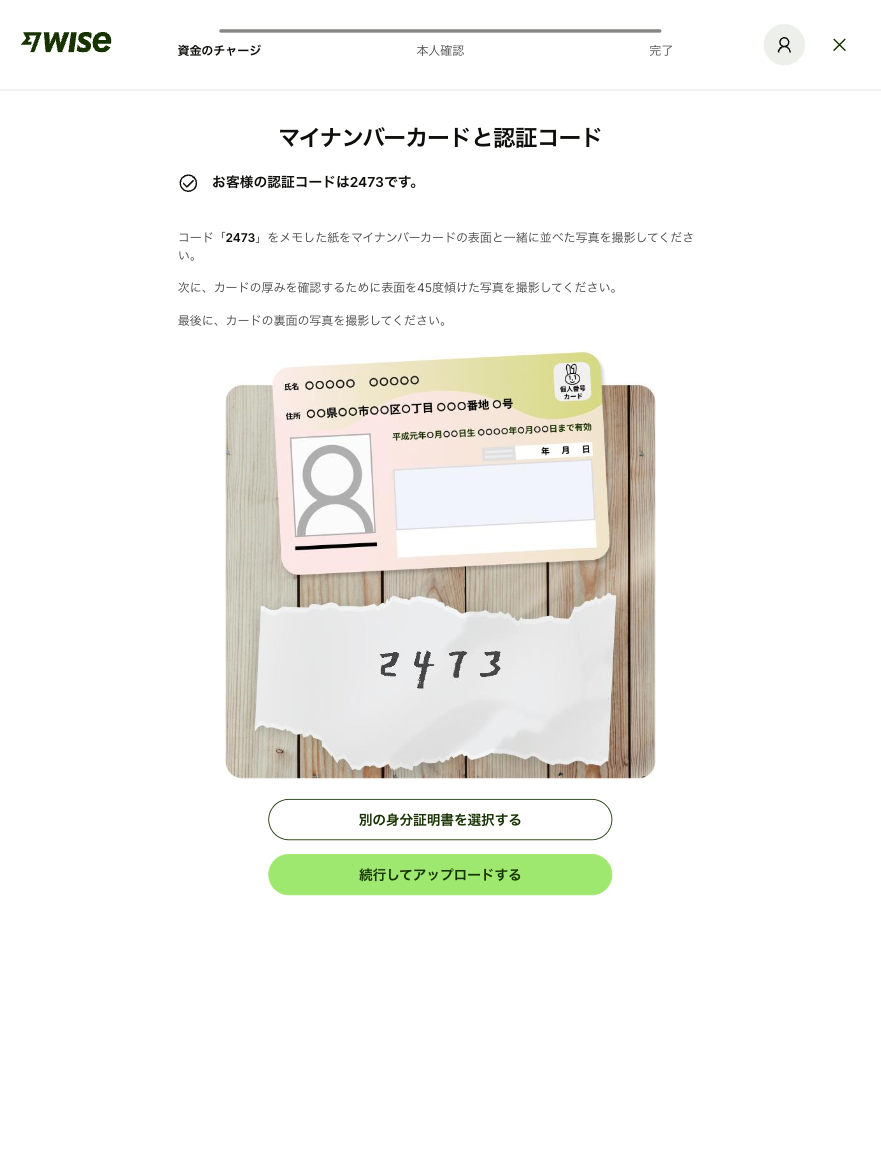Tap 別の身分証明書を選択する button
The width and height of the screenshot is (881, 1175).
(x=440, y=820)
